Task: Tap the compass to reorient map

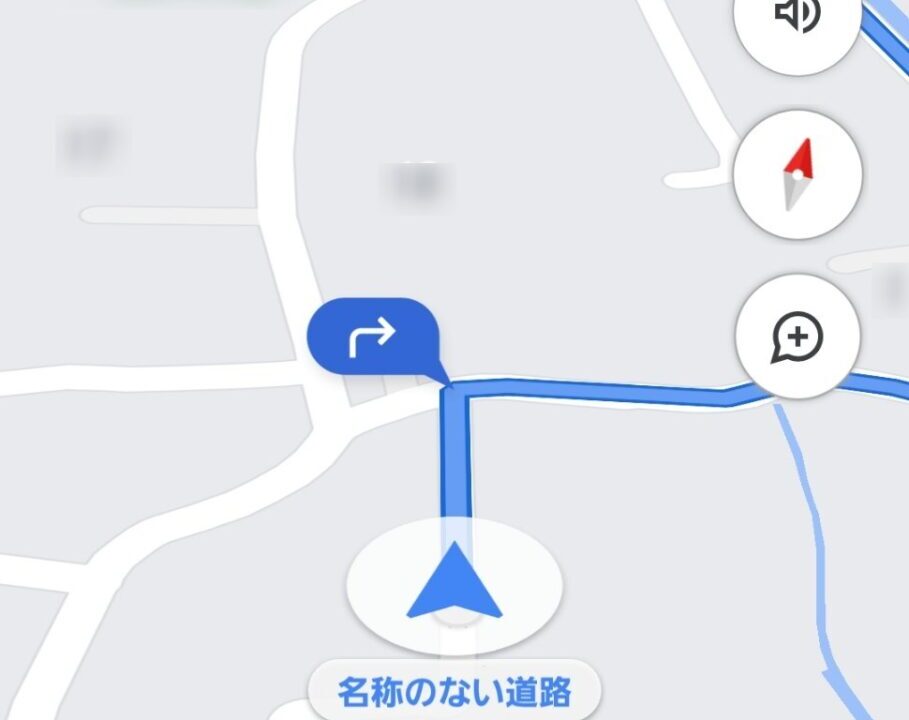Action: point(797,176)
